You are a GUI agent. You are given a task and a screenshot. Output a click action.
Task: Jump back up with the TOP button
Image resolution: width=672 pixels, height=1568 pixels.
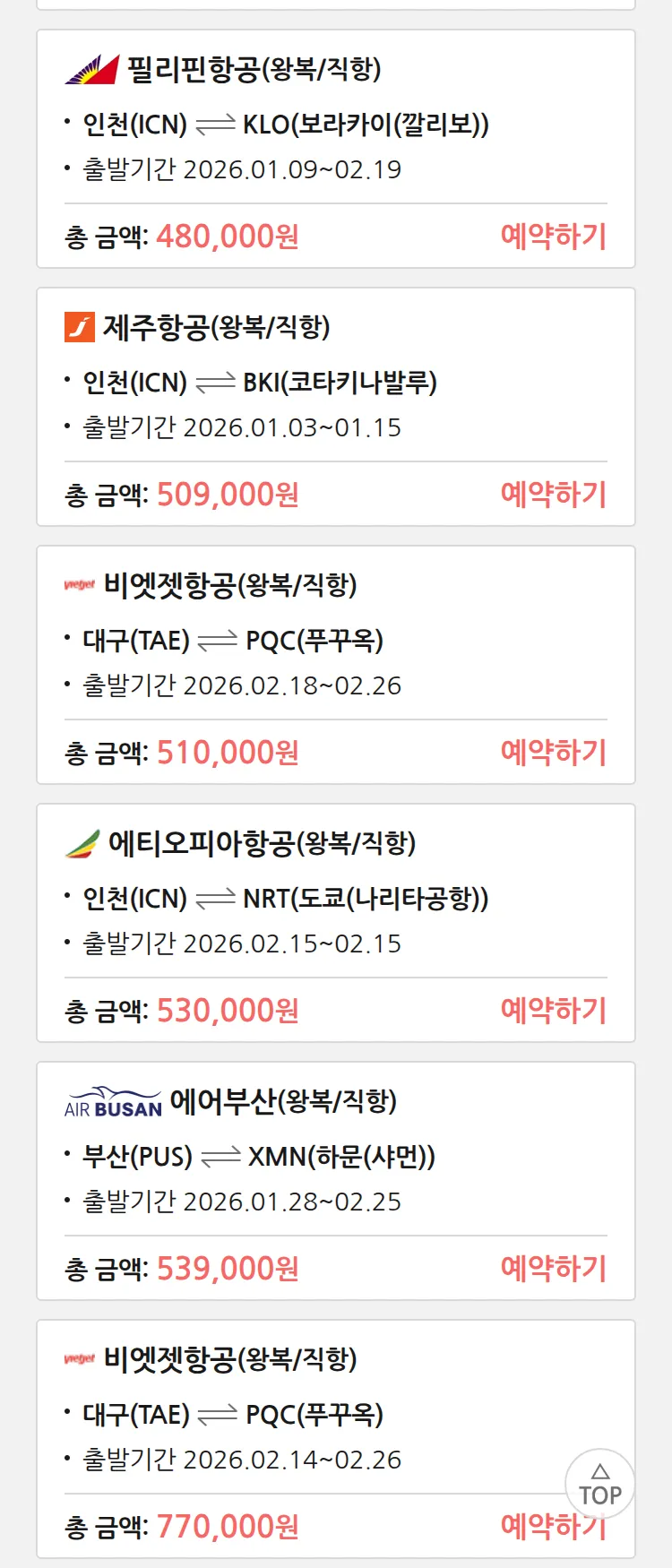[x=599, y=1485]
